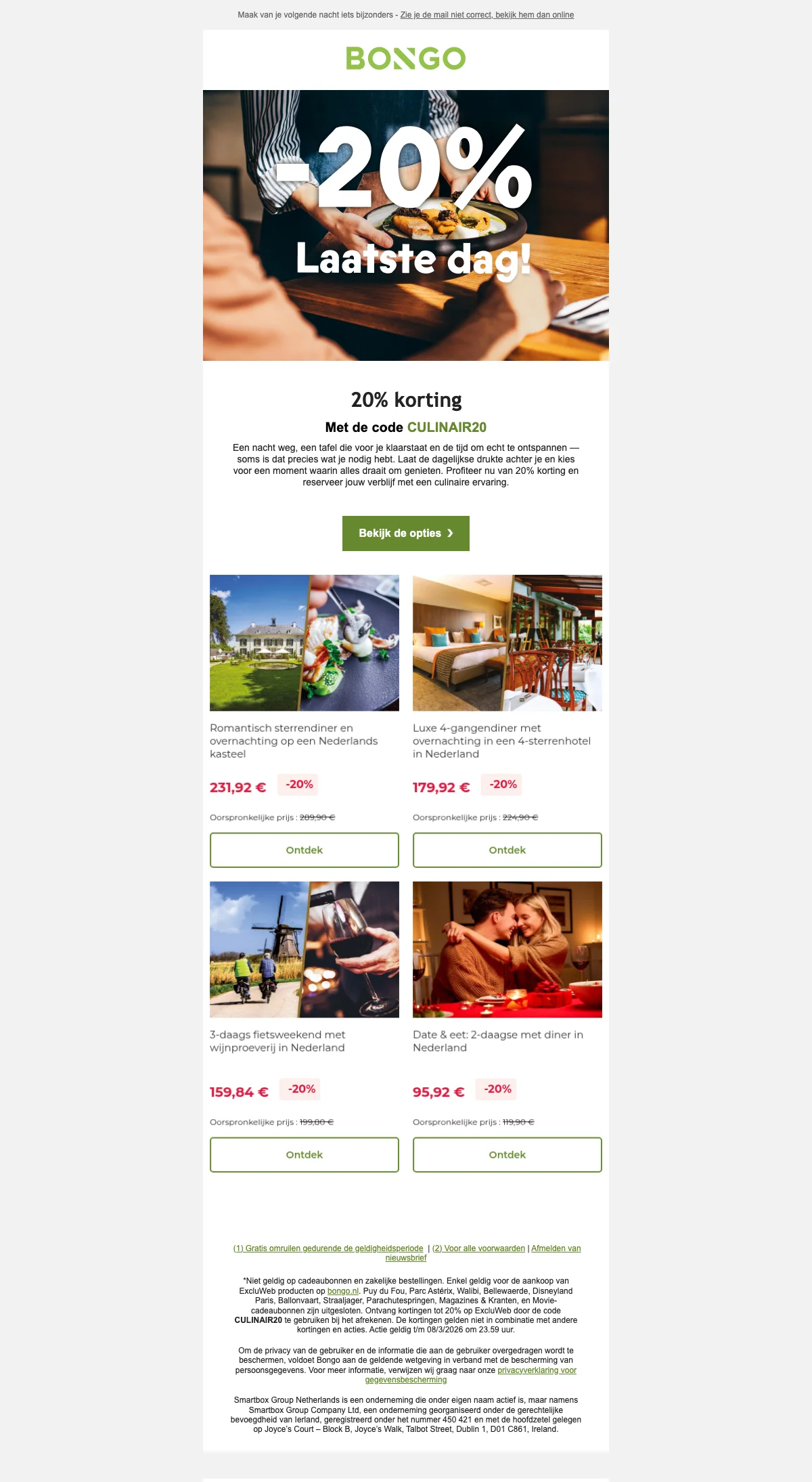Tap Afmelden van nieuwsbrief
The height and width of the screenshot is (1482, 812).
point(556,1248)
